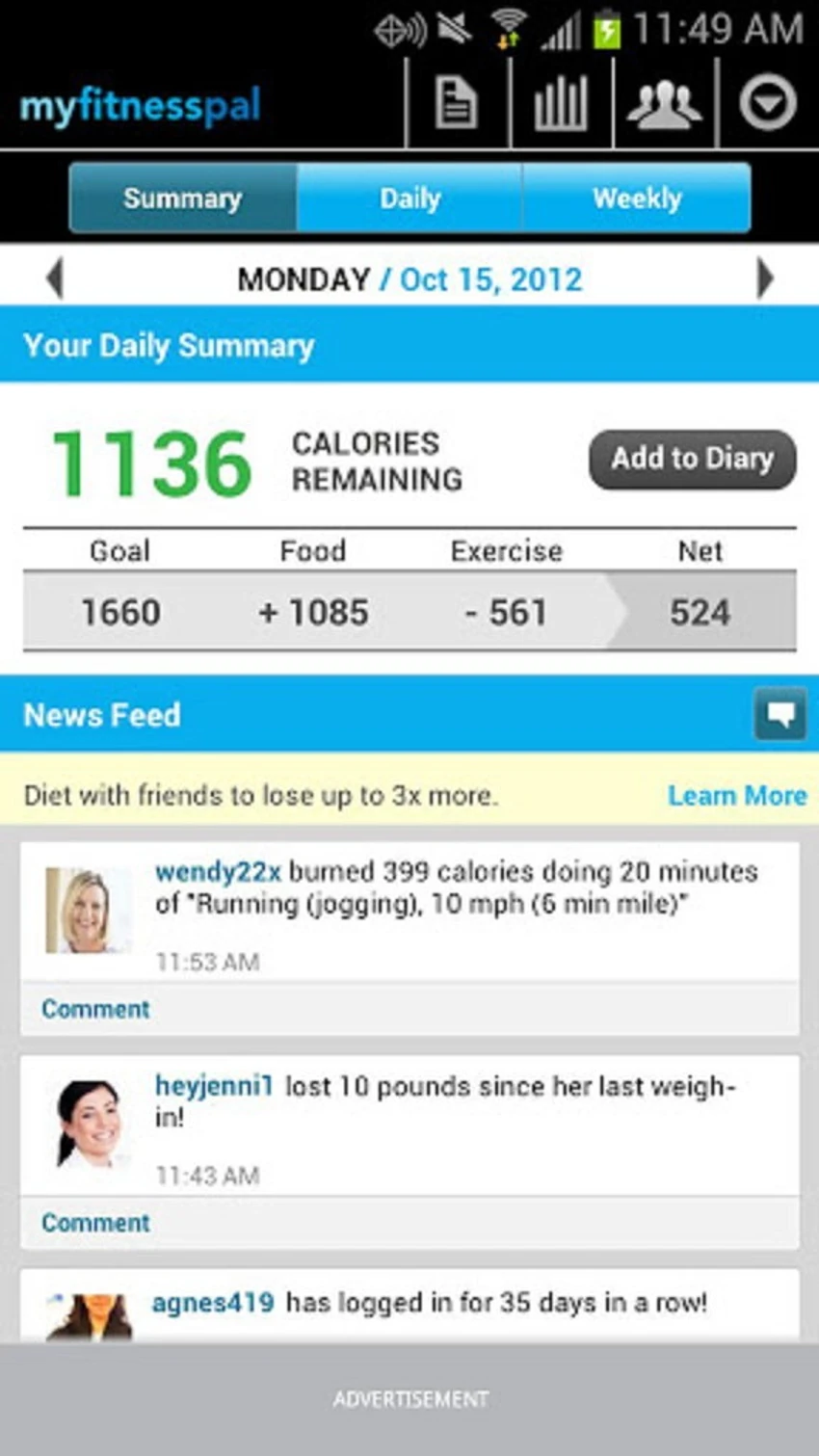
Task: Switch to the Summary tab
Action: (183, 199)
